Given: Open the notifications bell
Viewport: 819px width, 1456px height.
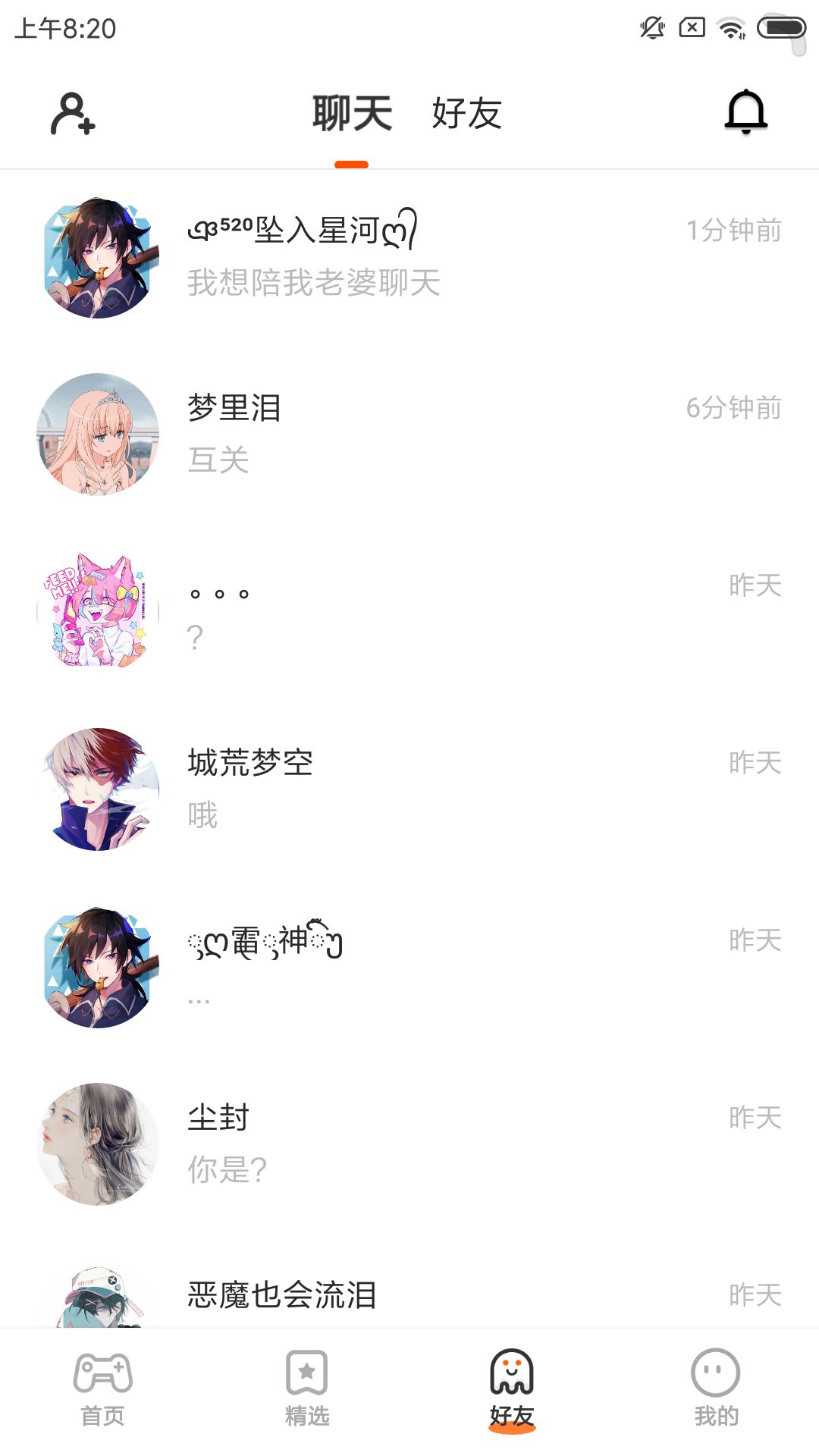Looking at the screenshot, I should (x=746, y=112).
